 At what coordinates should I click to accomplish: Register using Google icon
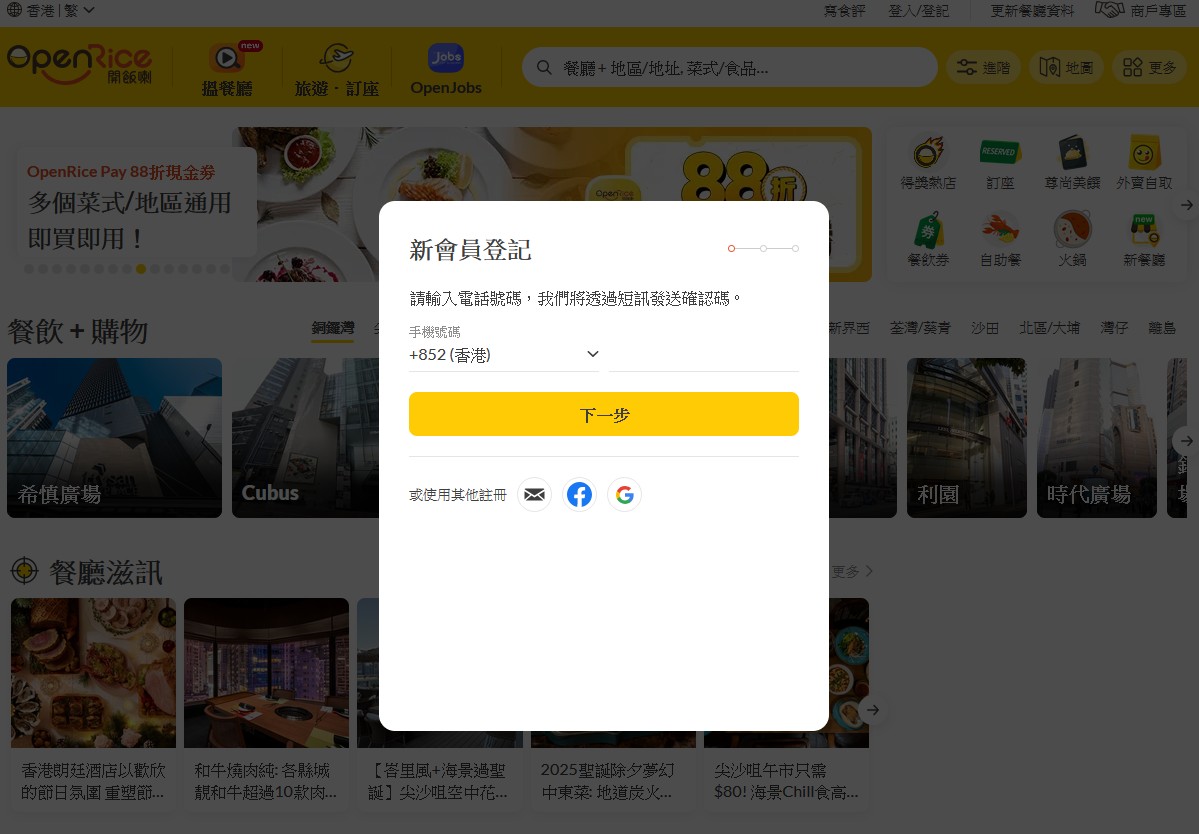click(x=624, y=494)
